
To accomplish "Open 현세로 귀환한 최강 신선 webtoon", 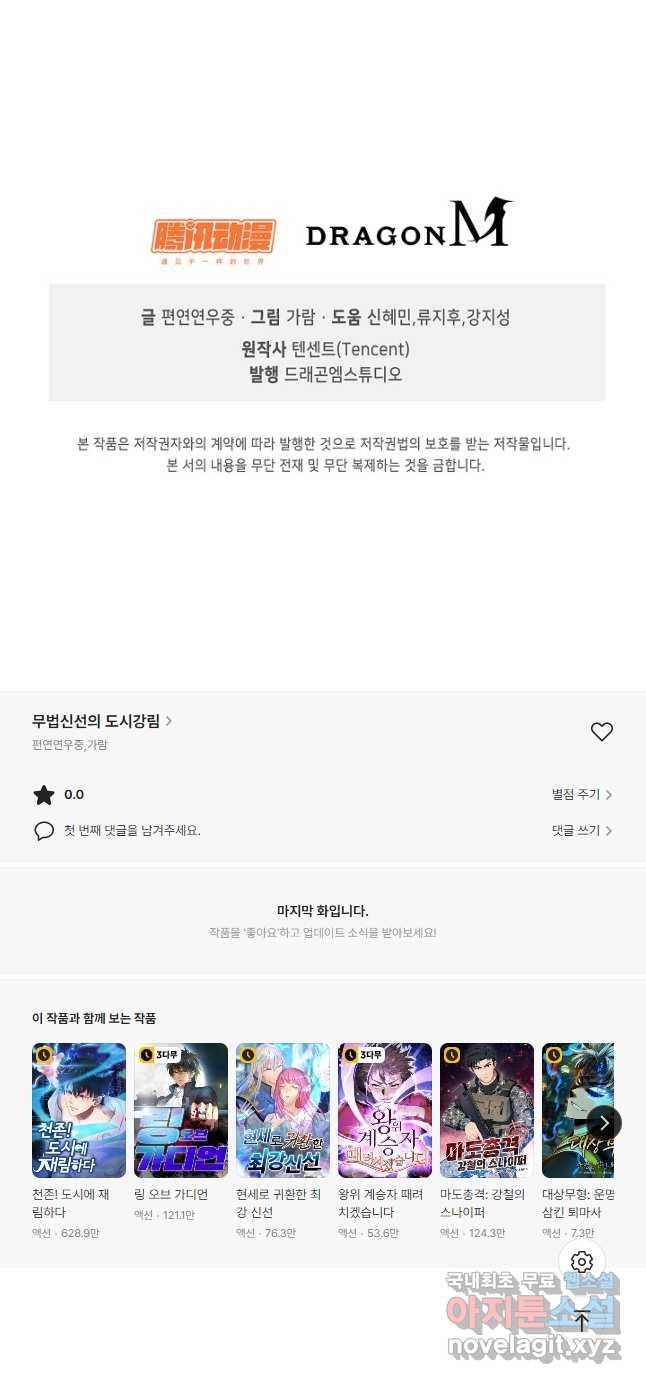I will (283, 1111).
